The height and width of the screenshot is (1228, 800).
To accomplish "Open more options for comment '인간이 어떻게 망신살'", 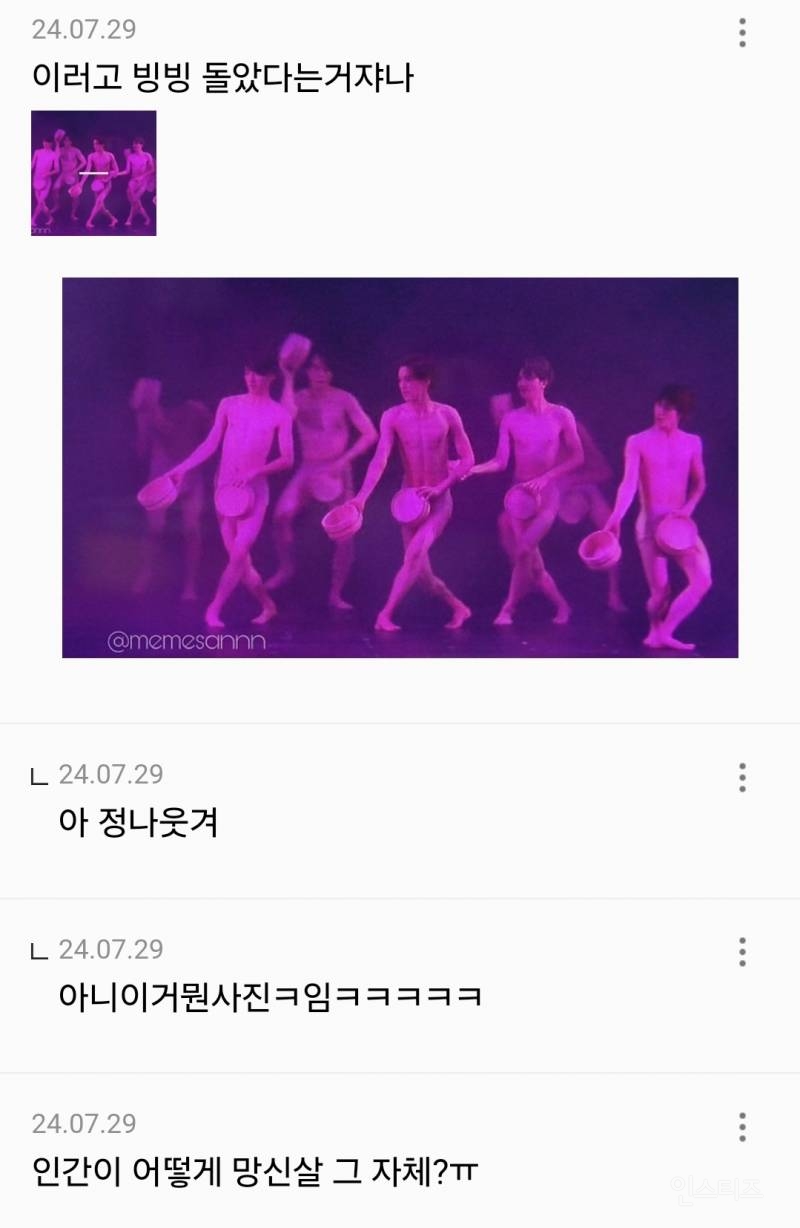I will coord(742,1126).
